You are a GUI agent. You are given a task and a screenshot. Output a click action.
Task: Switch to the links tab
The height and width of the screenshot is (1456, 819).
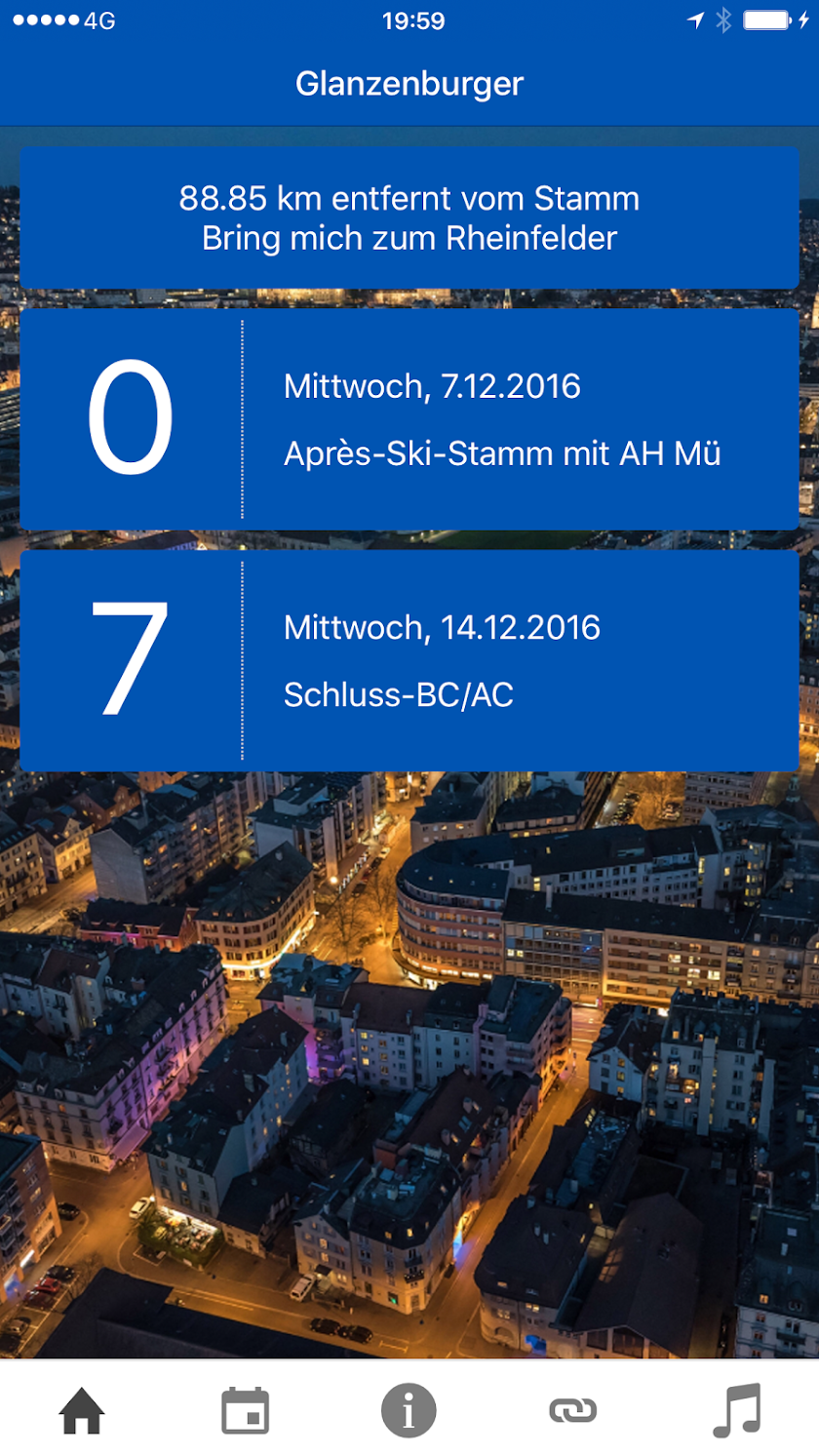point(572,1410)
